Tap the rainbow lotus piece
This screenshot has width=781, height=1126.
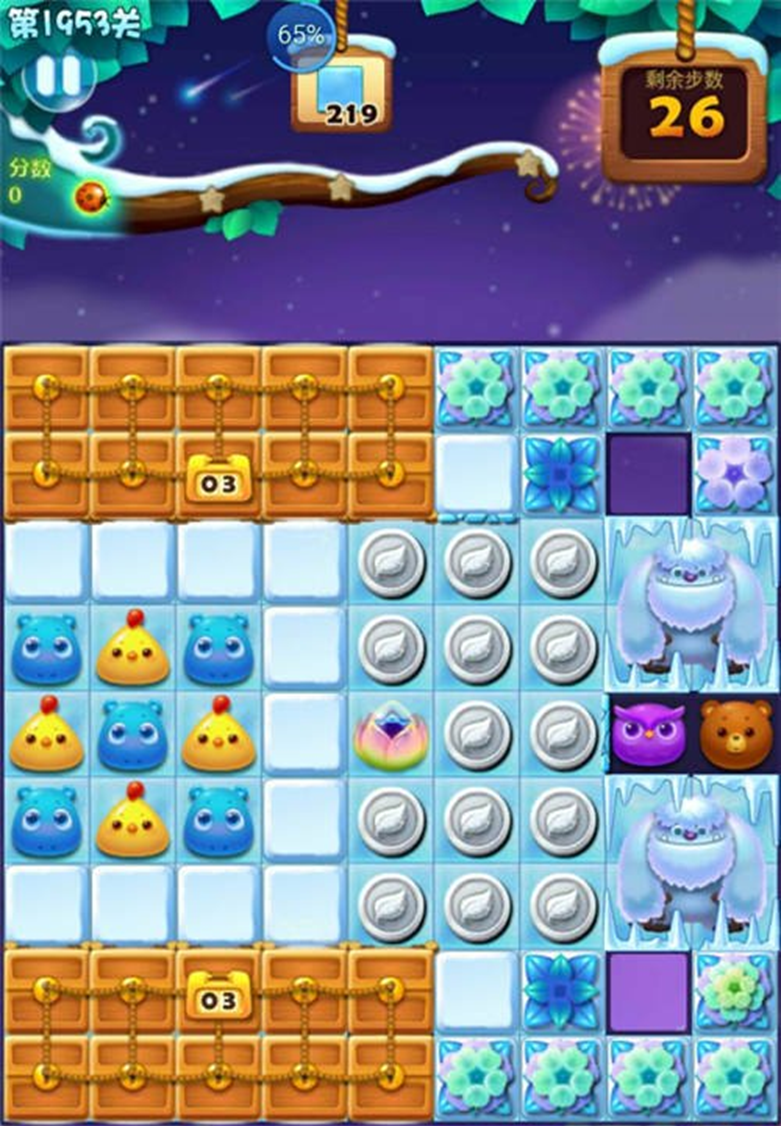[x=390, y=736]
